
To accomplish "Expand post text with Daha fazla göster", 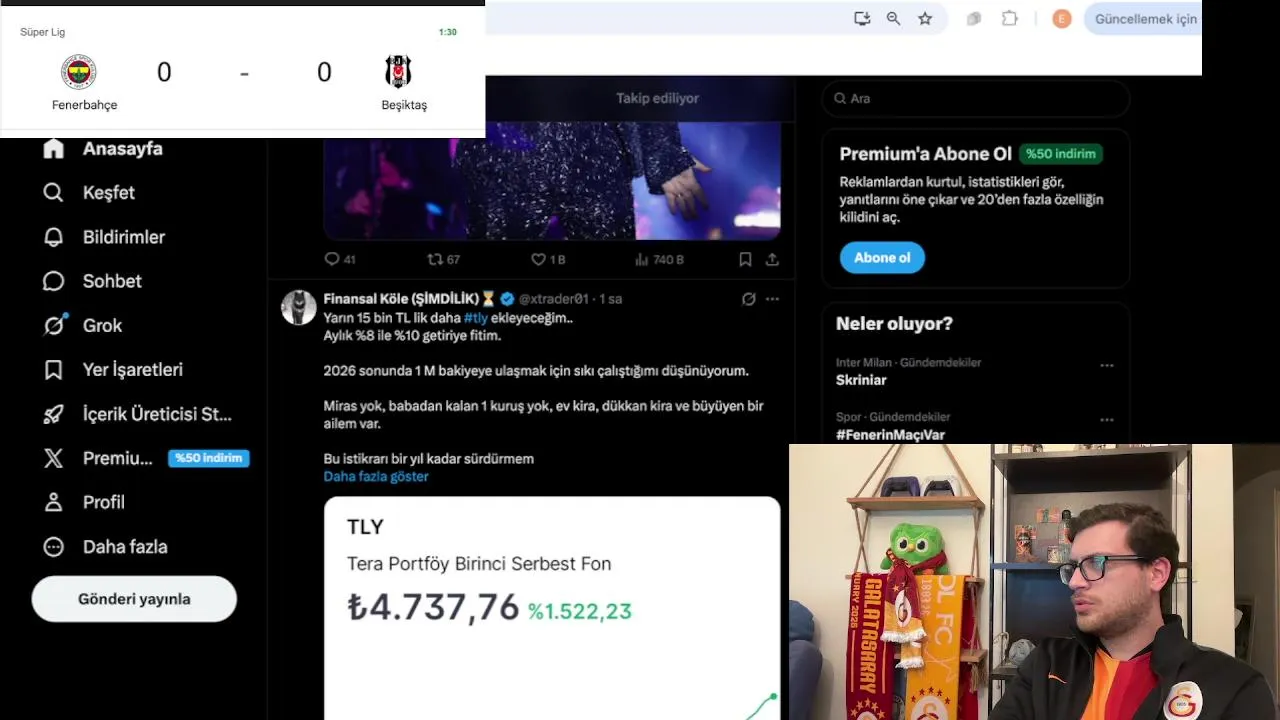I will 376,476.
